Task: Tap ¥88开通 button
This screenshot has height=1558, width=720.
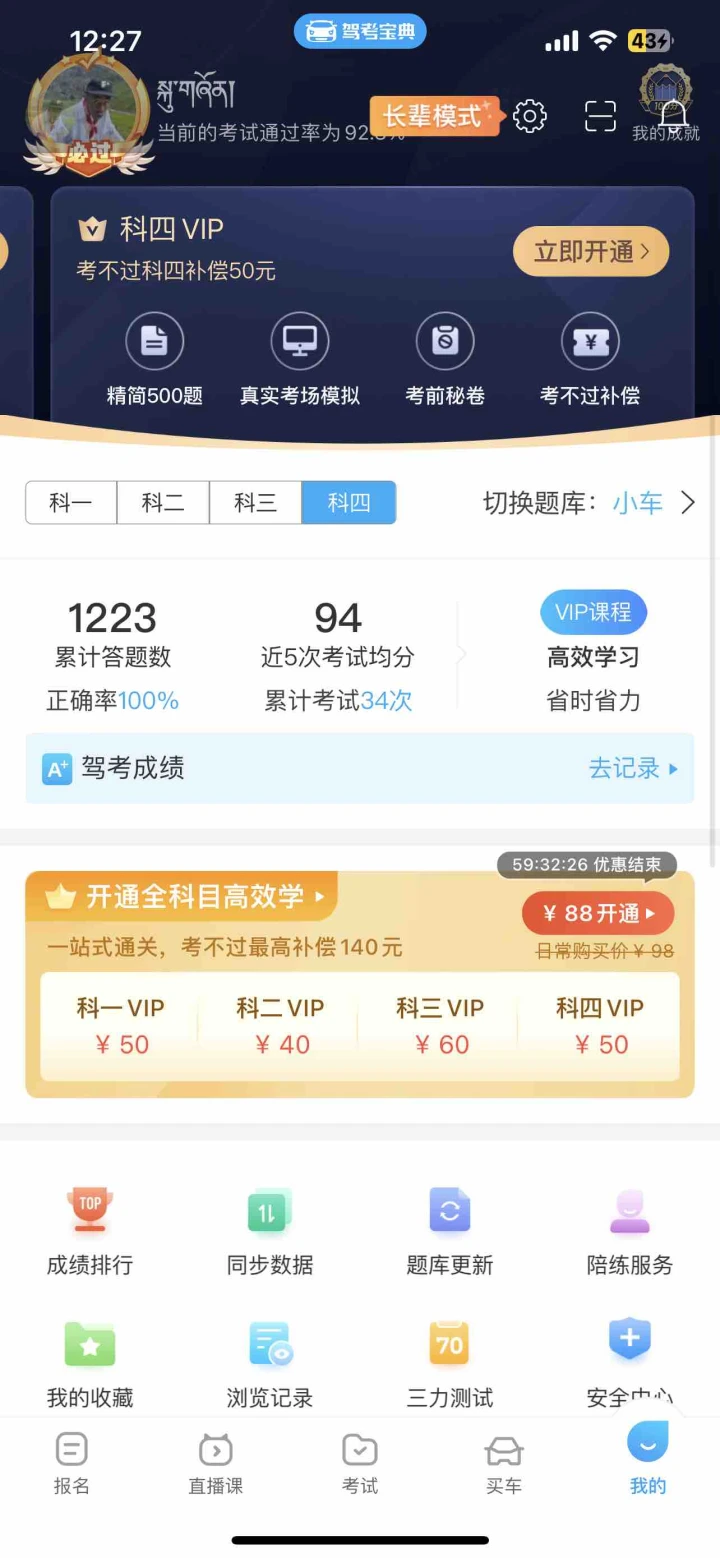Action: pyautogui.click(x=598, y=913)
